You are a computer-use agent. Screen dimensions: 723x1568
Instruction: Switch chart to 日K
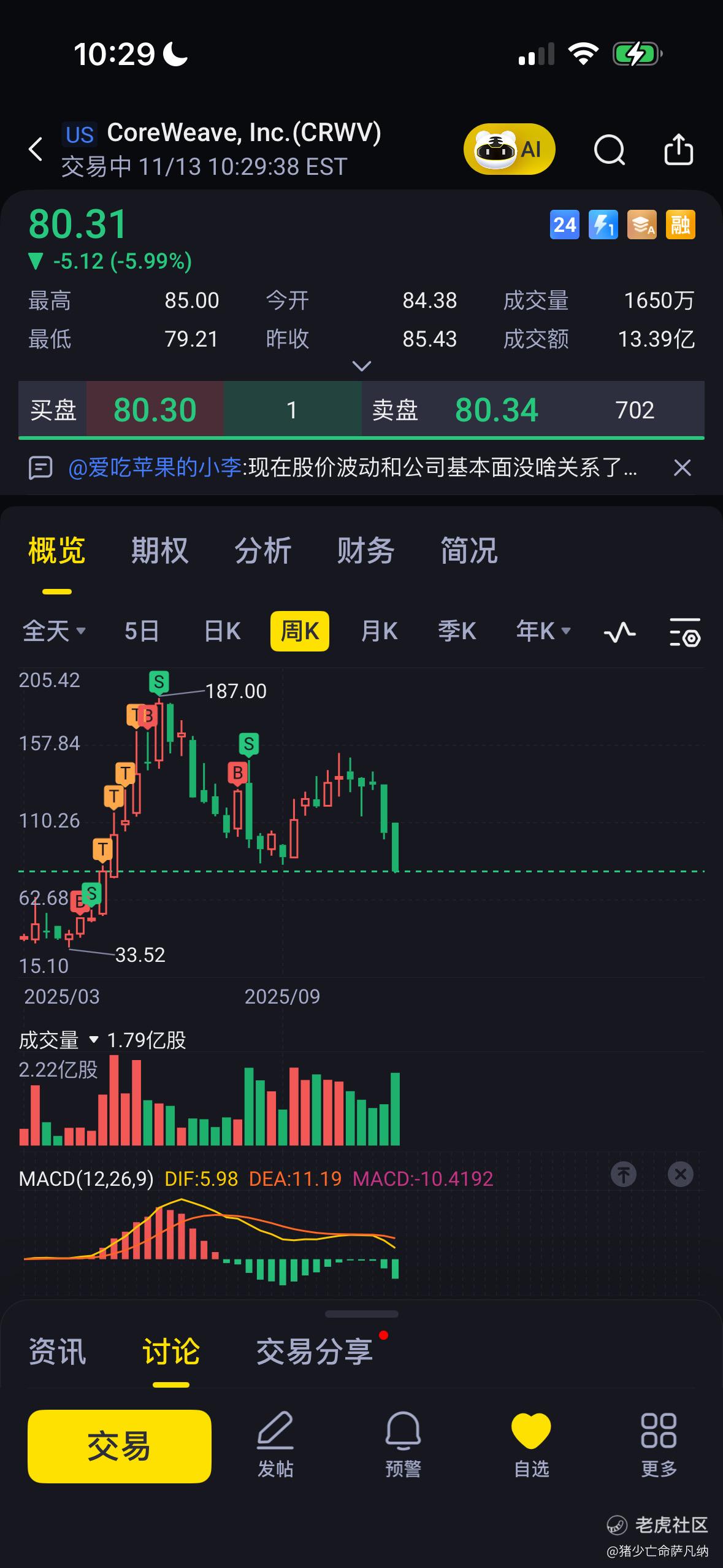coord(222,631)
